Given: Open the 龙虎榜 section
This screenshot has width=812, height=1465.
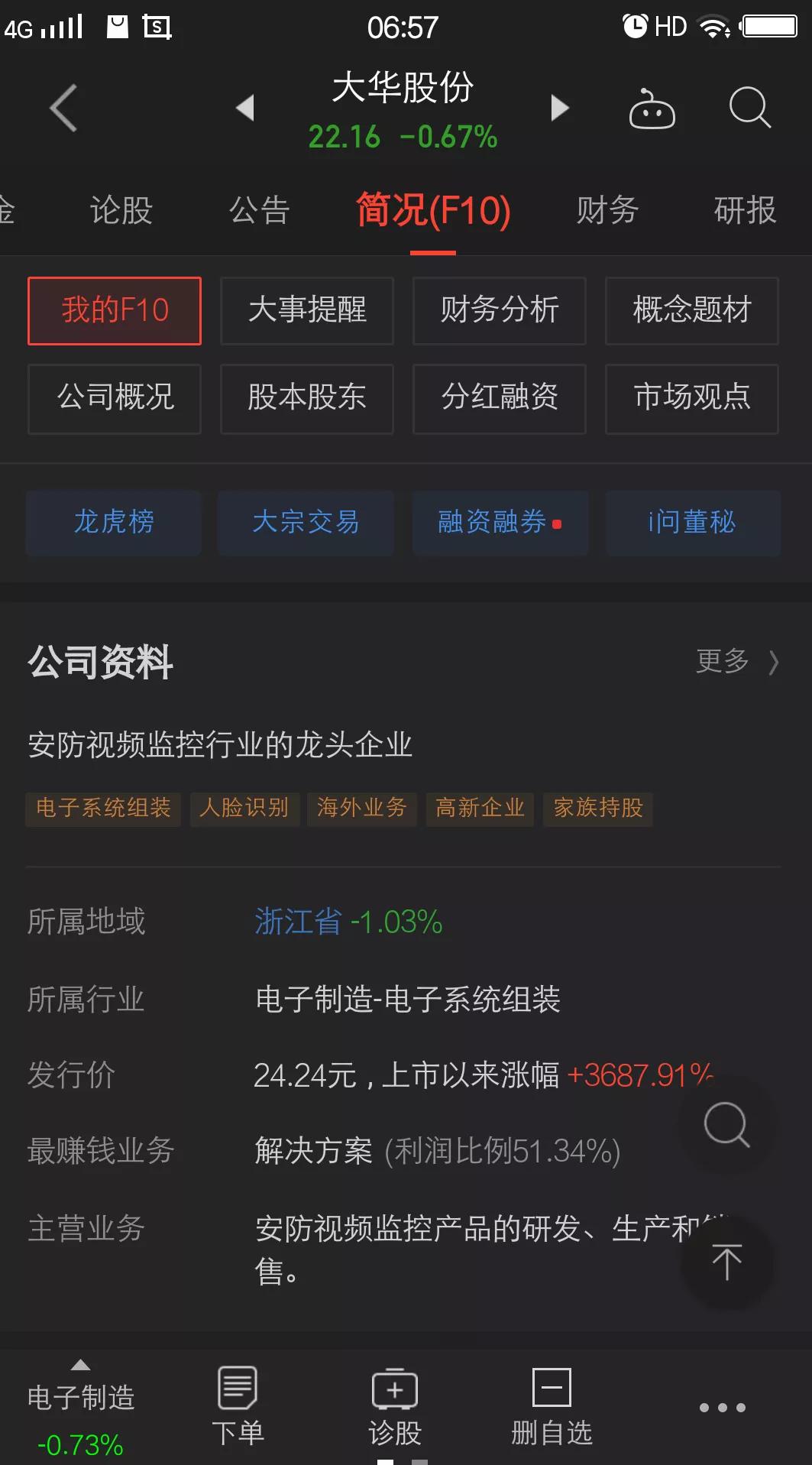Looking at the screenshot, I should click(112, 523).
